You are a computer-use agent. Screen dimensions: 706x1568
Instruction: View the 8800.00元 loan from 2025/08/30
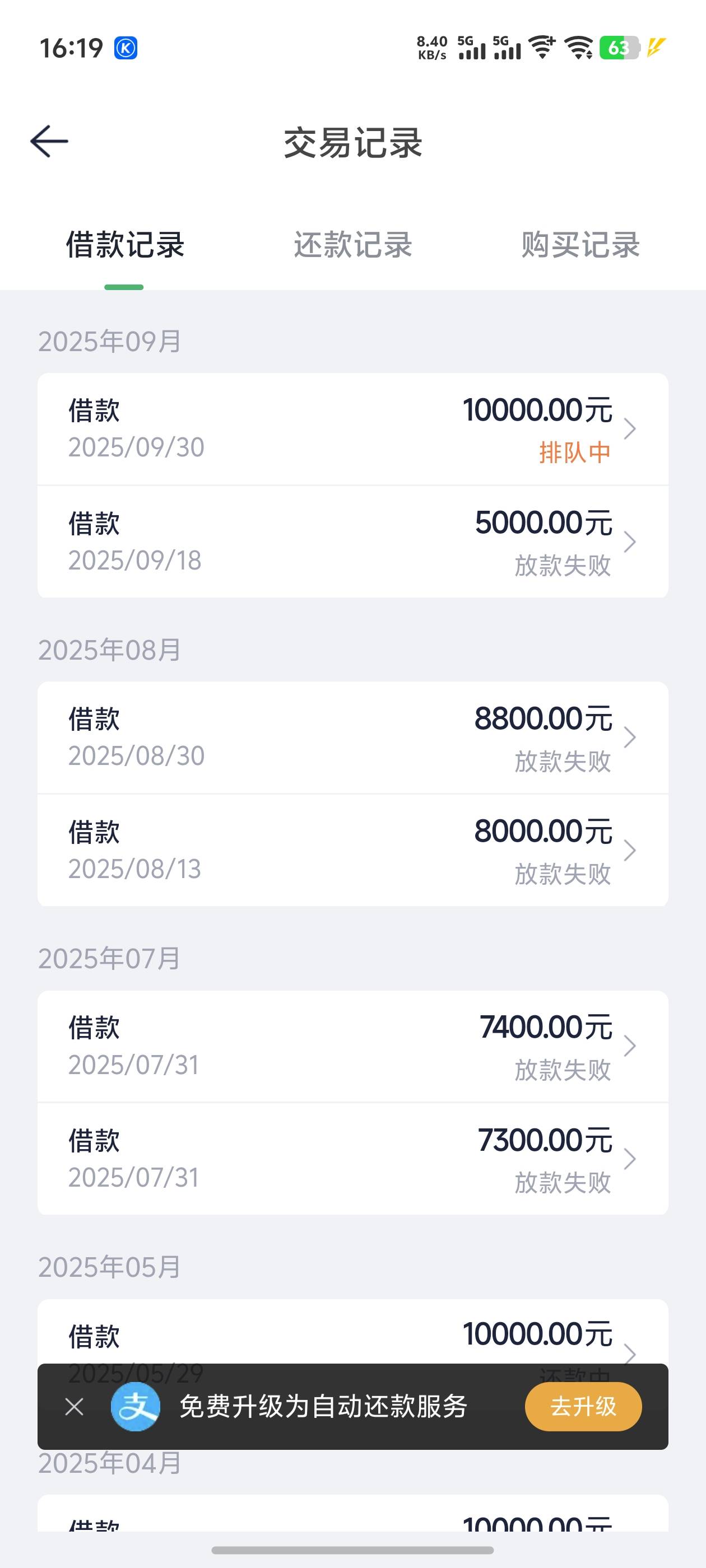point(352,738)
